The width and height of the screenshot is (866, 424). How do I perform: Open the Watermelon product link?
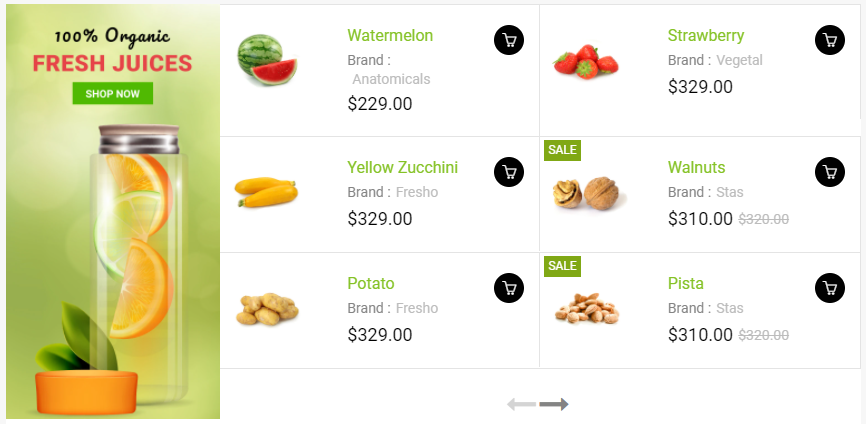click(x=390, y=36)
